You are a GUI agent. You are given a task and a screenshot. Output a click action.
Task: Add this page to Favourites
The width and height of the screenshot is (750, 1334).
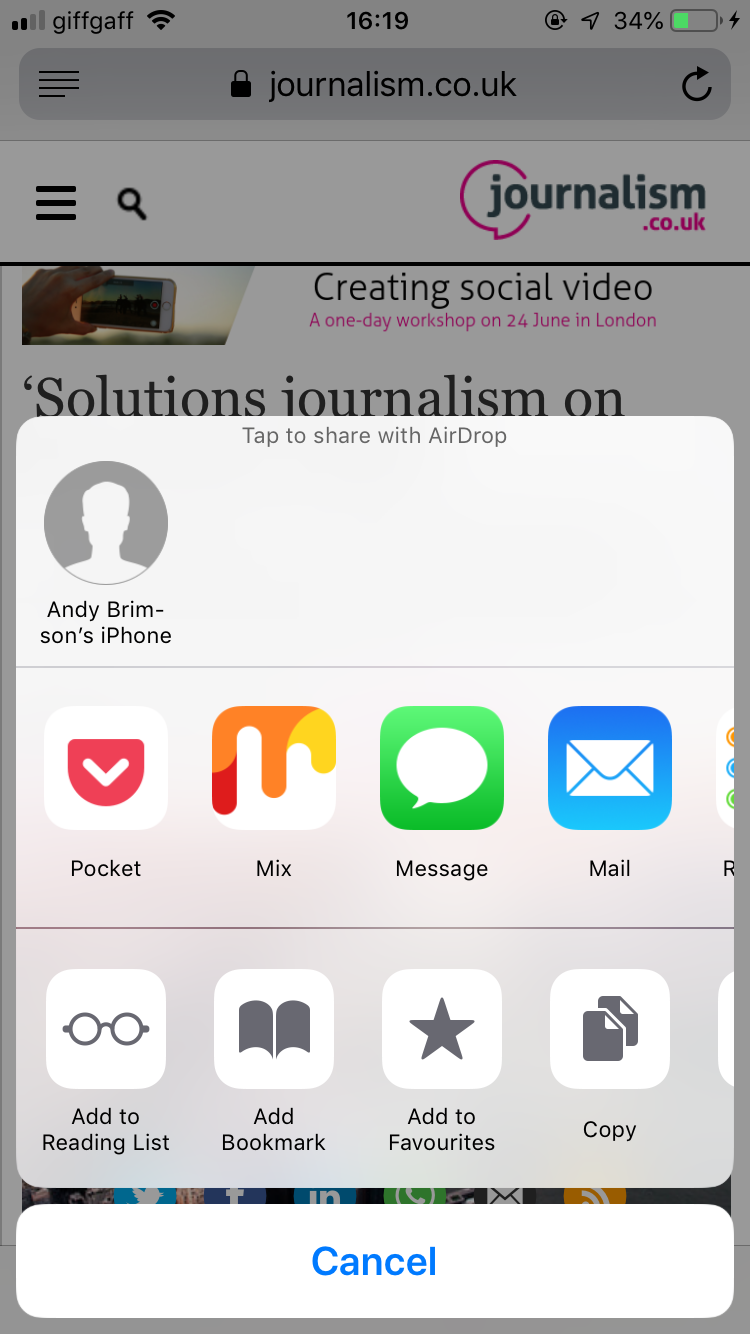(x=442, y=1029)
